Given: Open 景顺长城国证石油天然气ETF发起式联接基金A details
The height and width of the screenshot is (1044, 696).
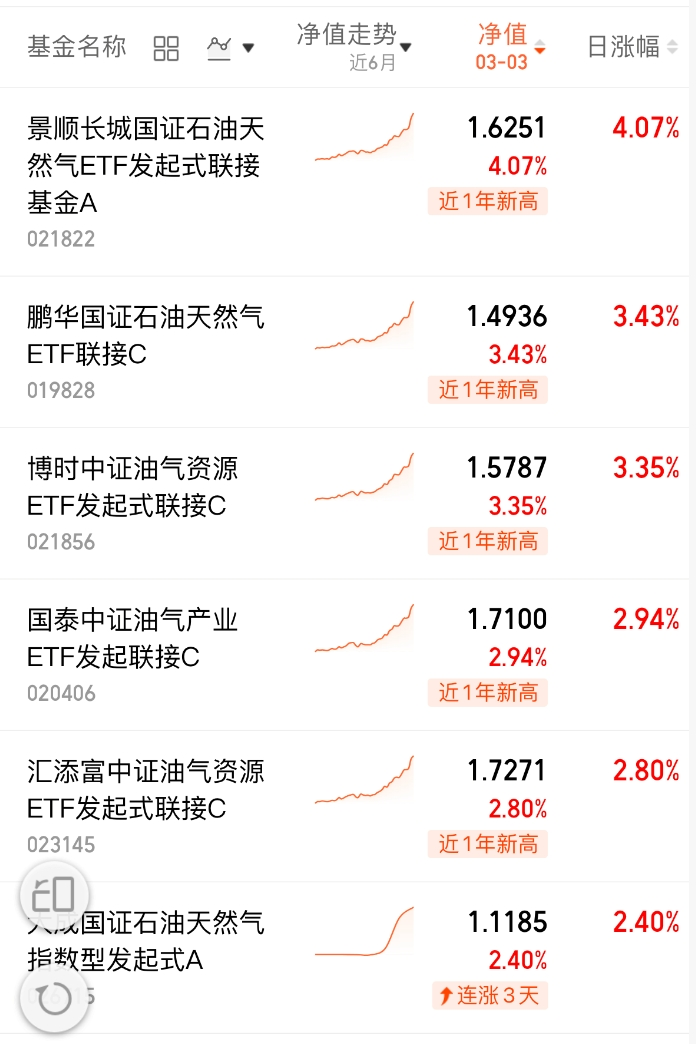Looking at the screenshot, I should coord(146,165).
